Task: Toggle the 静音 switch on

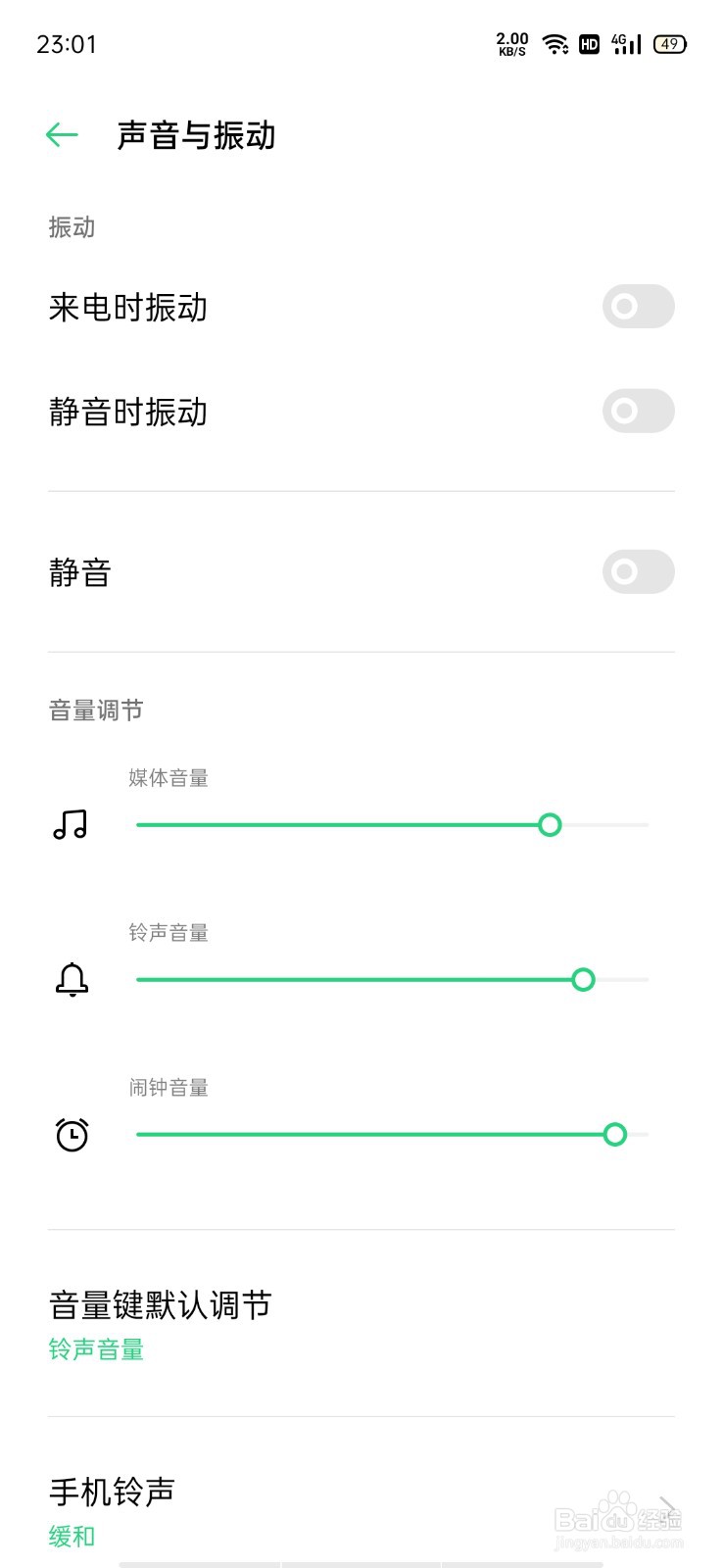Action: pyautogui.click(x=638, y=571)
